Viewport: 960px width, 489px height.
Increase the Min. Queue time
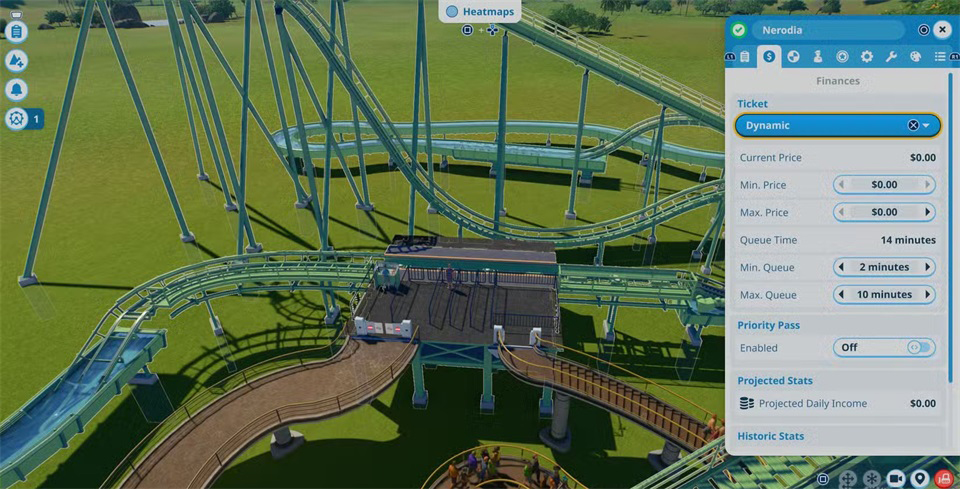point(928,267)
